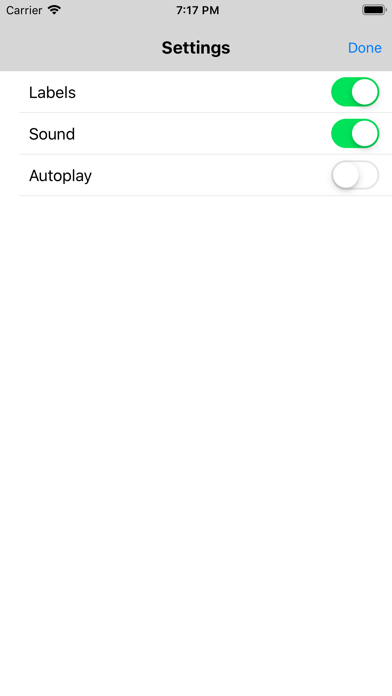This screenshot has width=392, height=696.
Task: Turn off the Labels switch
Action: click(355, 92)
